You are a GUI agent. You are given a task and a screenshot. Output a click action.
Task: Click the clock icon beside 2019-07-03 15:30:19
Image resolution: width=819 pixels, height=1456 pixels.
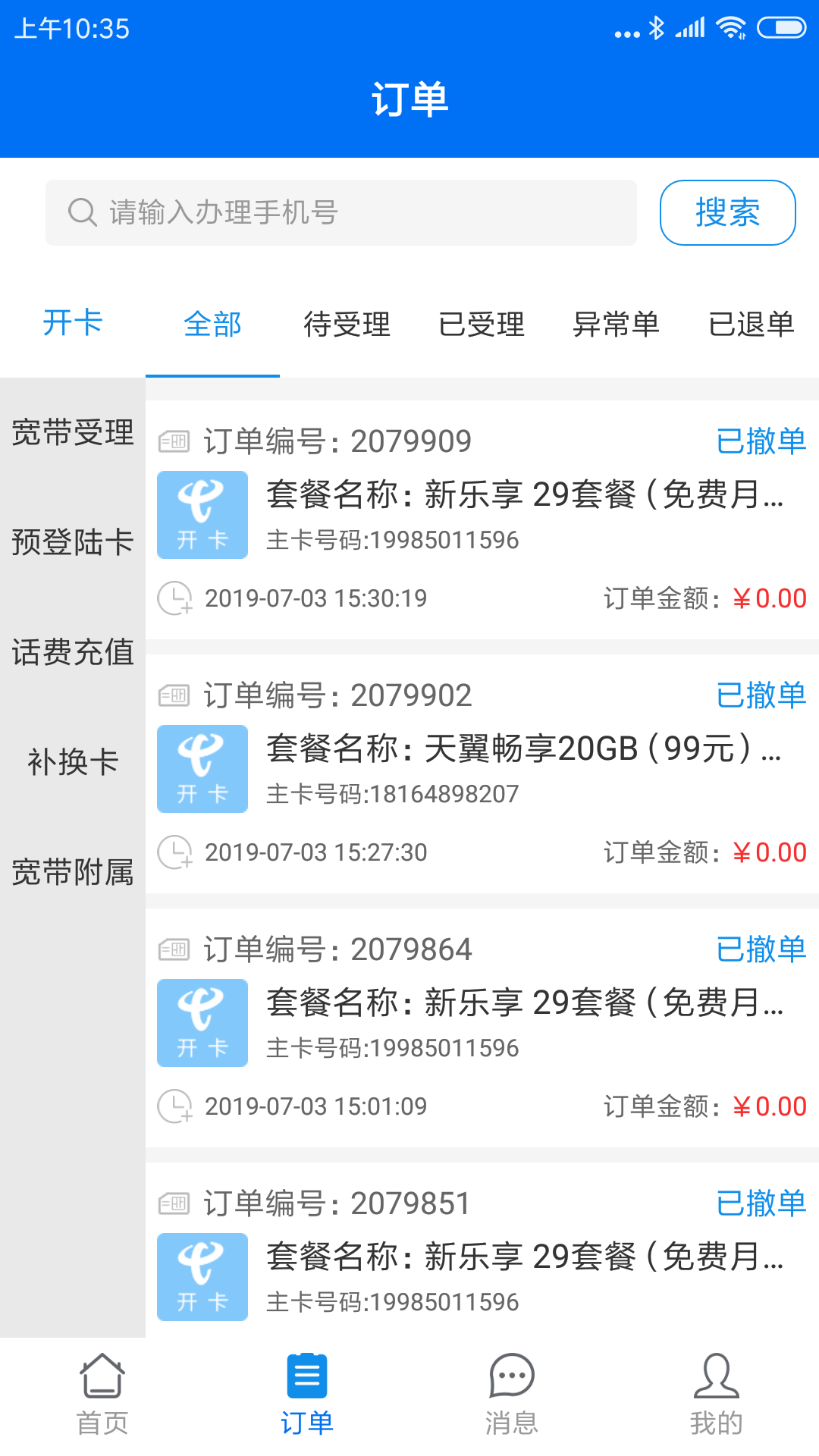175,598
